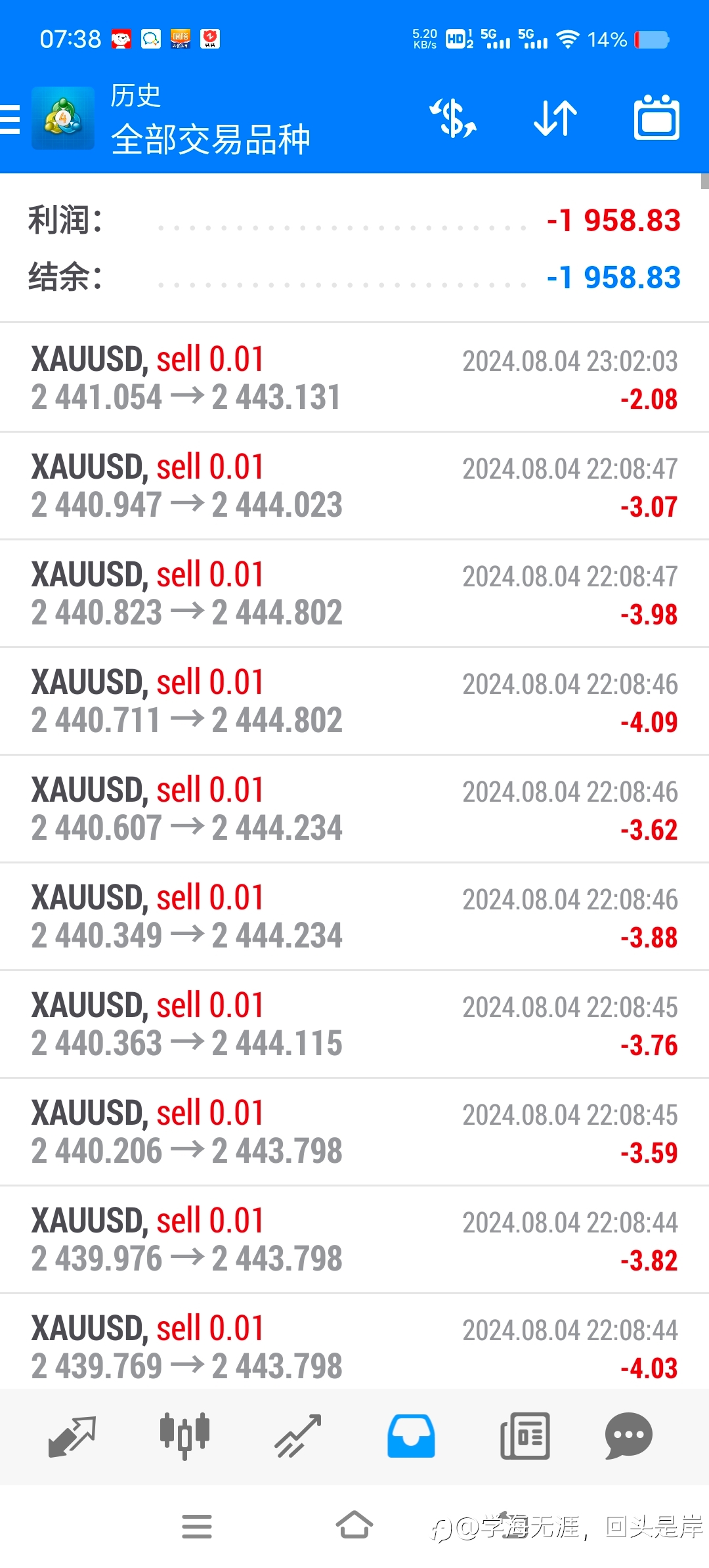This screenshot has width=709, height=1568.
Task: Open the trade closed at 23:02:03
Action: [x=354, y=378]
